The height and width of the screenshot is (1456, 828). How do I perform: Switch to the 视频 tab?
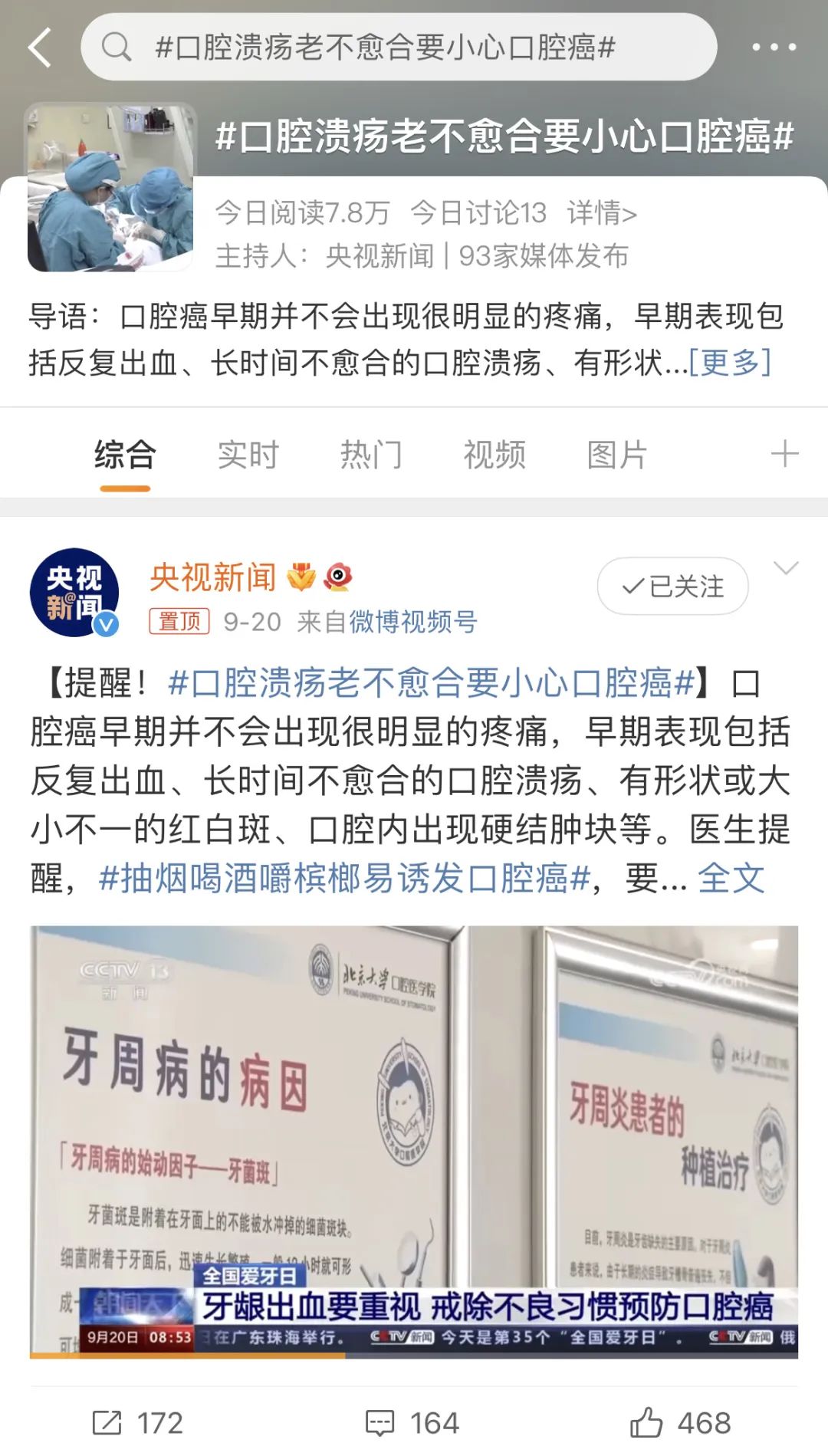495,455
